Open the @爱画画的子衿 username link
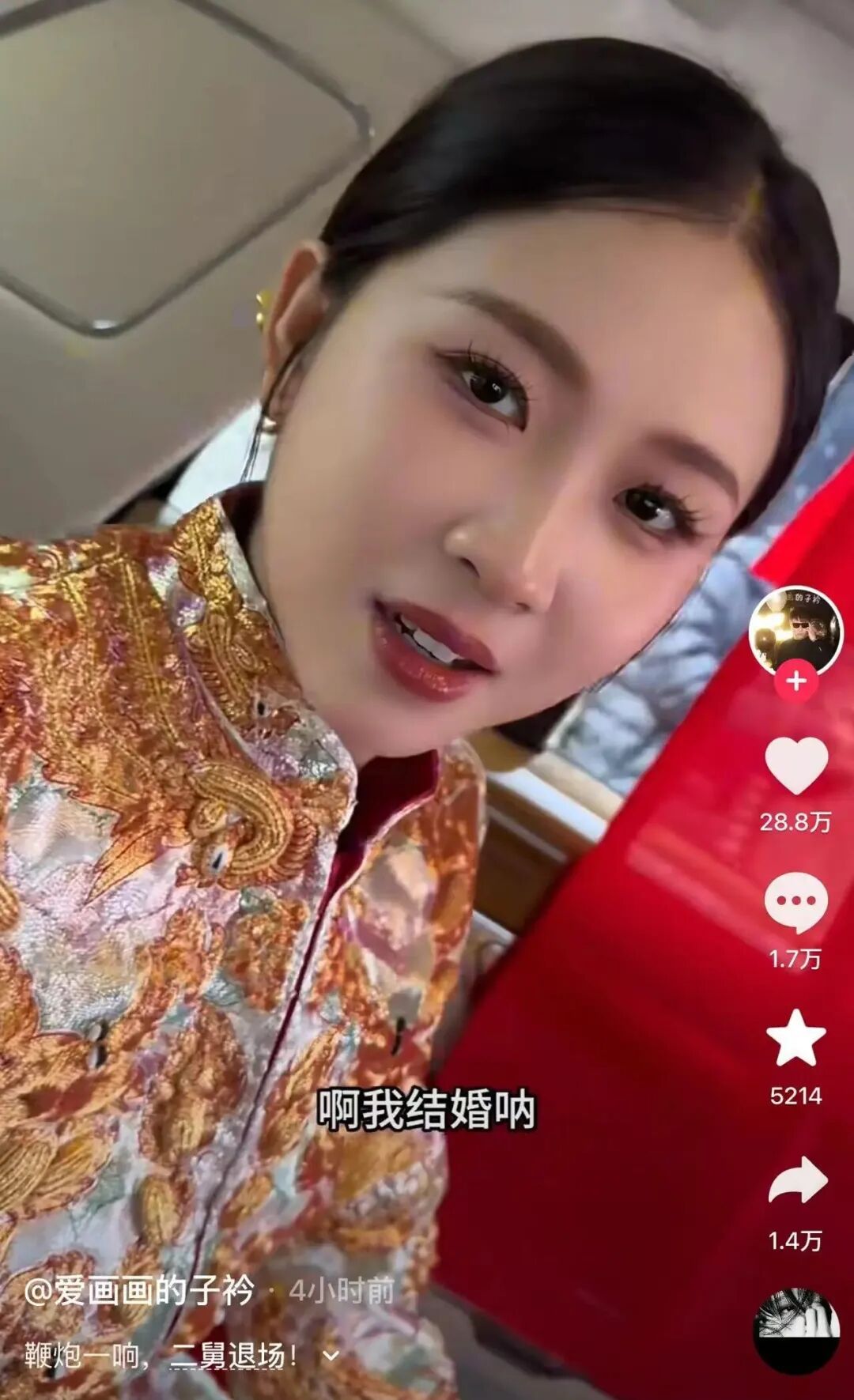Image resolution: width=854 pixels, height=1400 pixels. pyautogui.click(x=139, y=1292)
